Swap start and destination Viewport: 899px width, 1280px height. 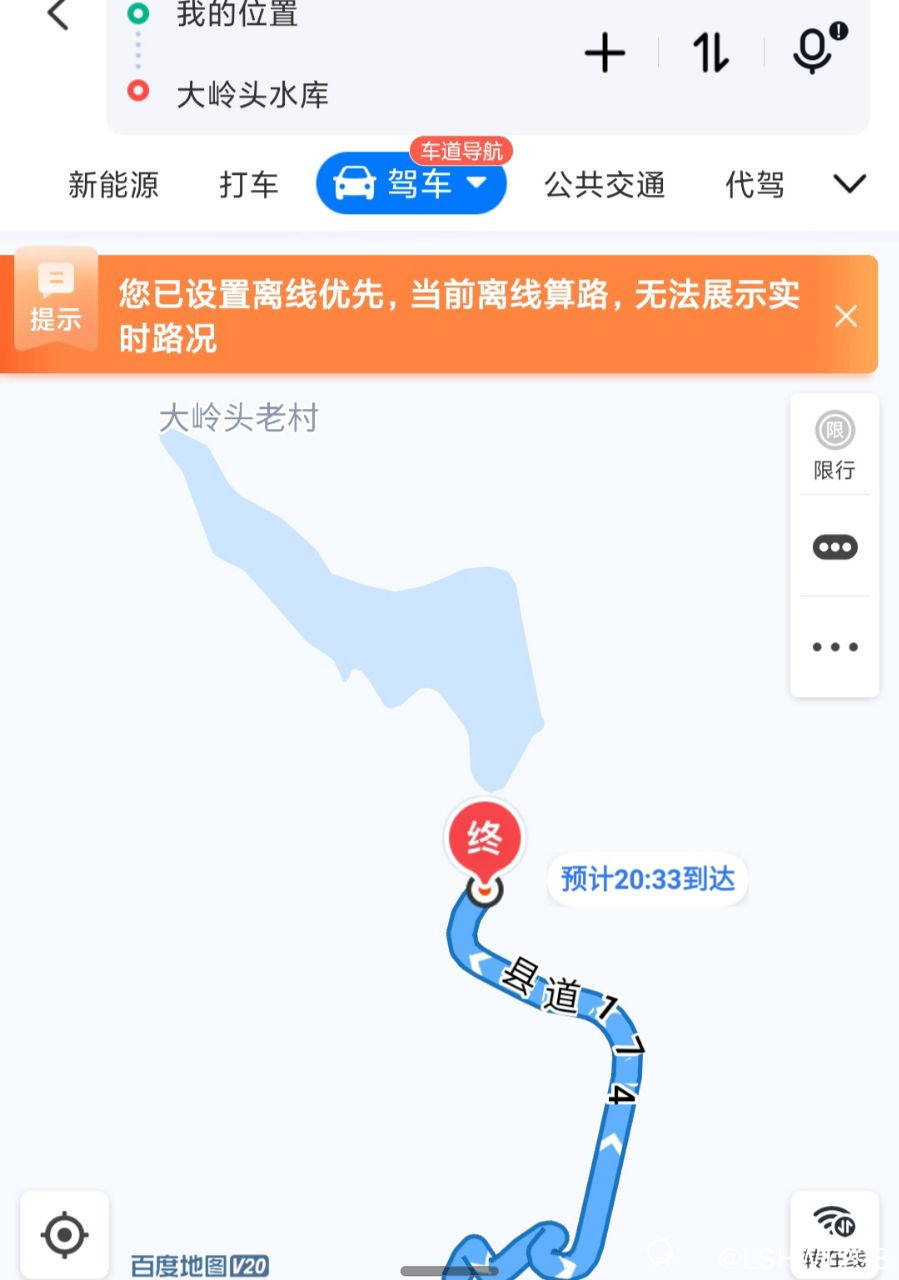click(711, 53)
